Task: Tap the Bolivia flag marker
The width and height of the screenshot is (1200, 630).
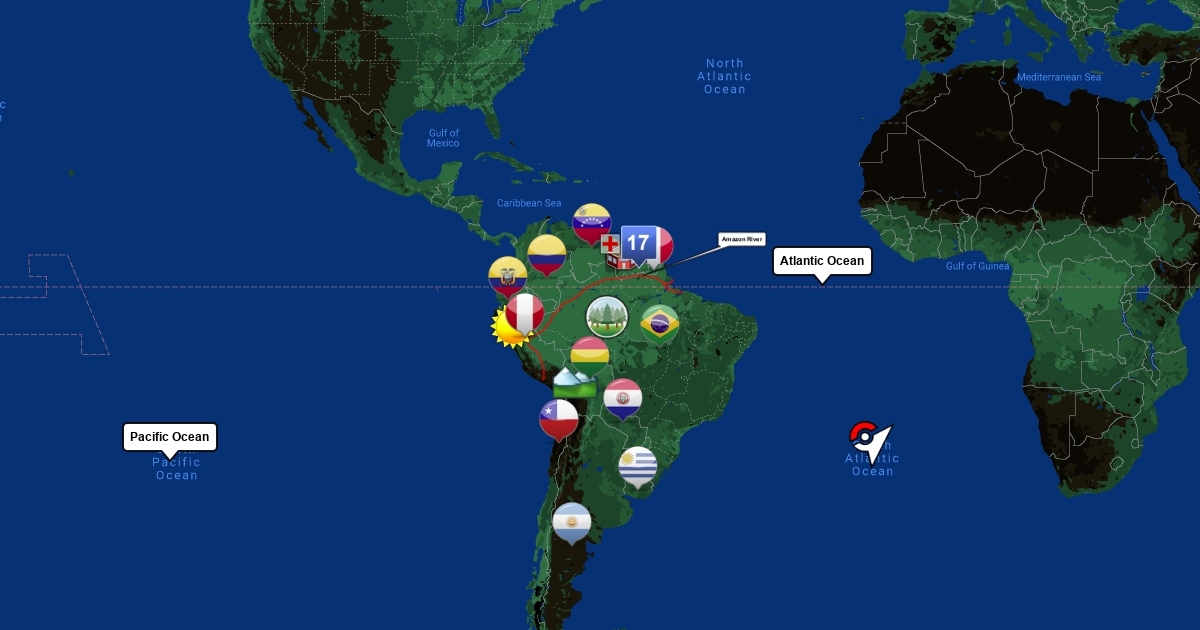Action: (589, 355)
